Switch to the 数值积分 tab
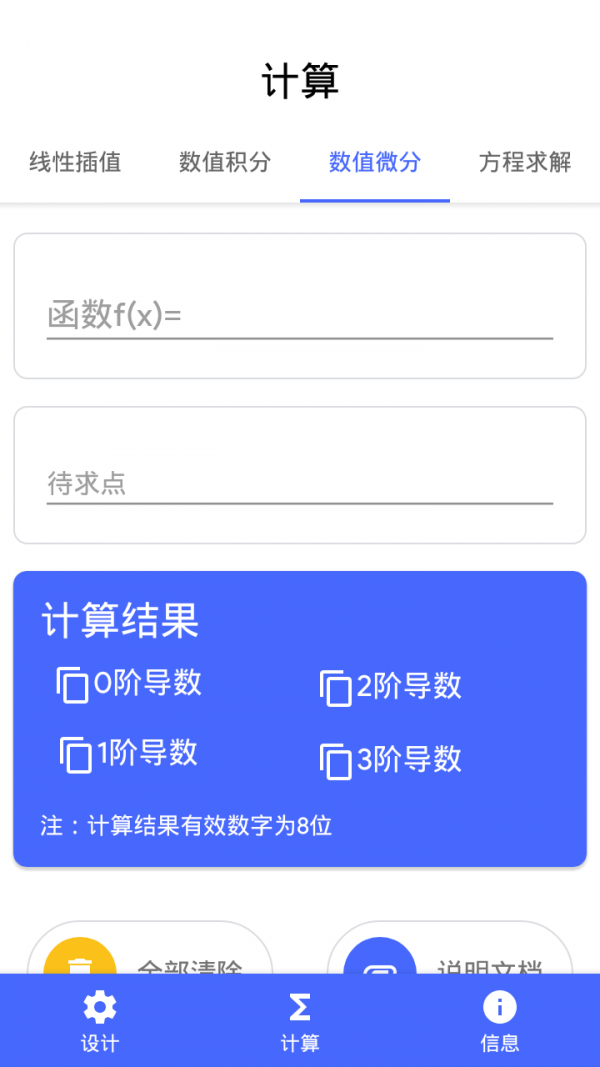The height and width of the screenshot is (1067, 600). pos(224,163)
